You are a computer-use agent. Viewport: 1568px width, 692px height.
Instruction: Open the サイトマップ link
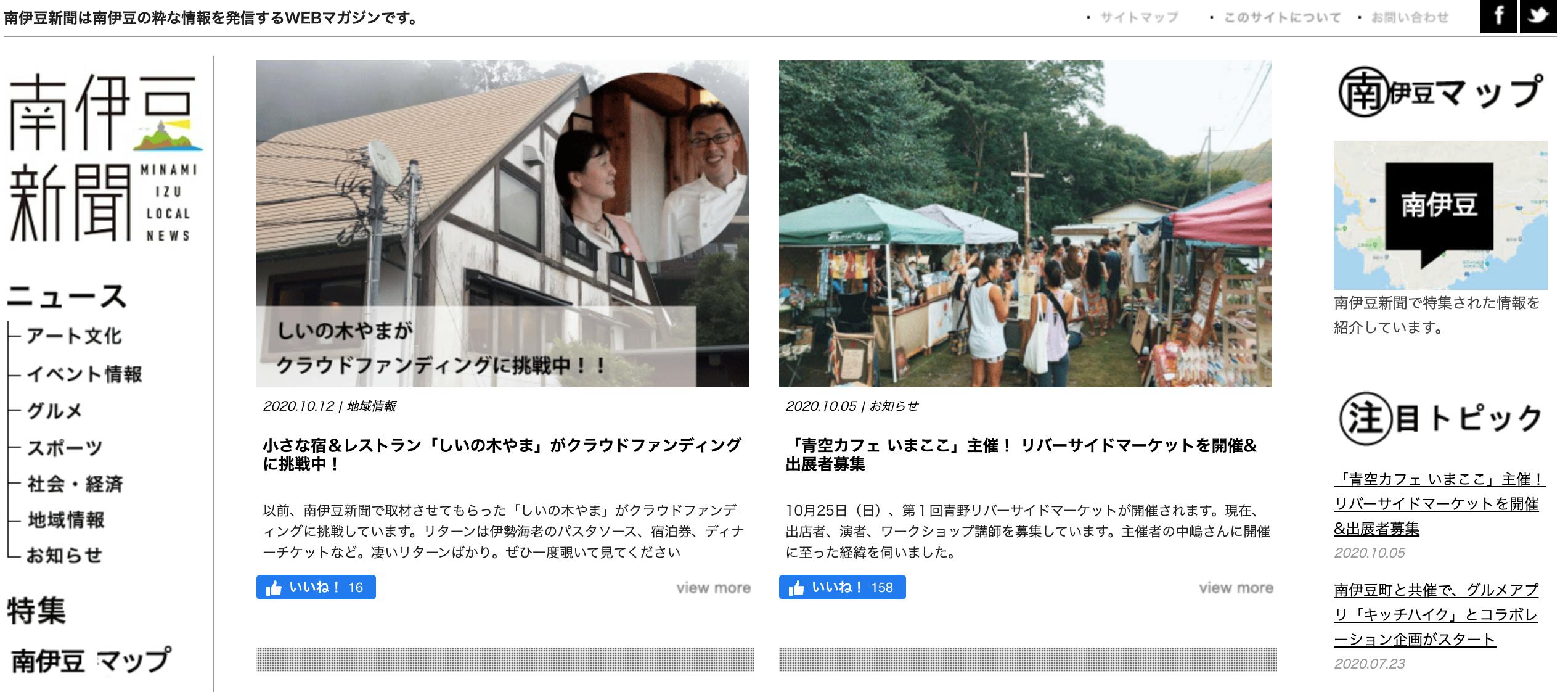[x=1139, y=18]
